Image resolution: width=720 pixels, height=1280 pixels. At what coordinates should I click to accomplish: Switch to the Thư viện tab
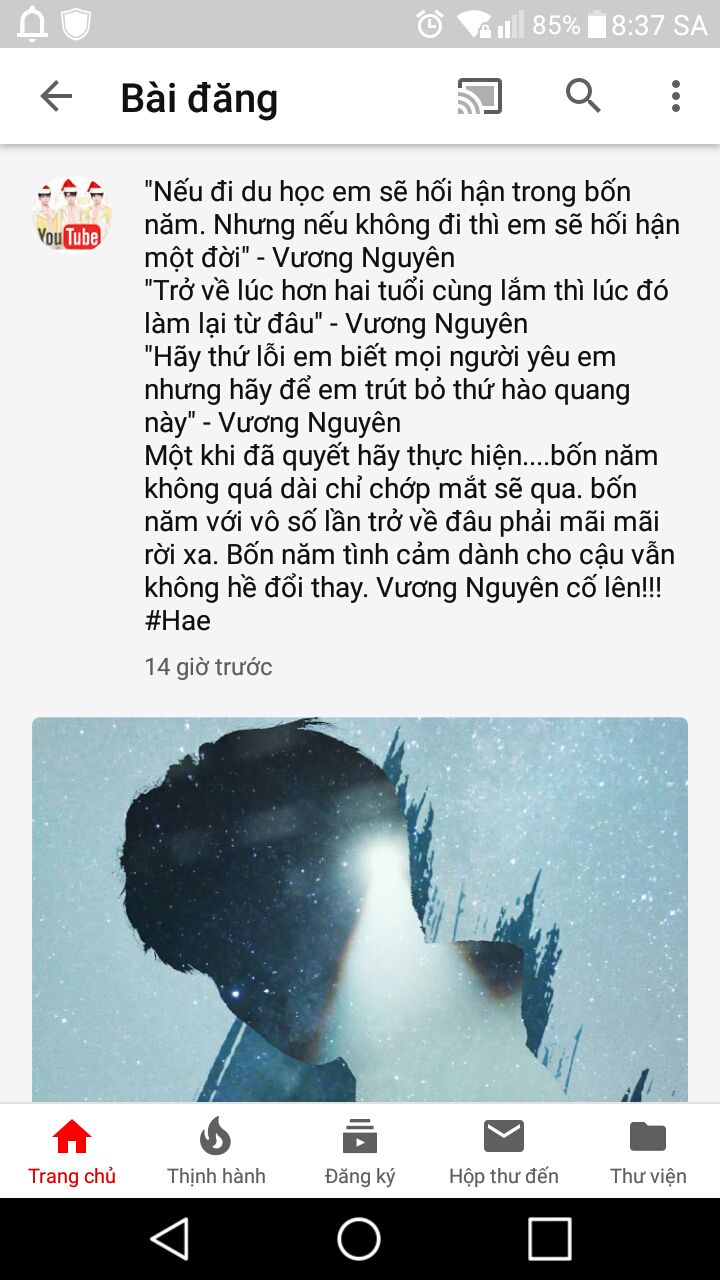(648, 1152)
